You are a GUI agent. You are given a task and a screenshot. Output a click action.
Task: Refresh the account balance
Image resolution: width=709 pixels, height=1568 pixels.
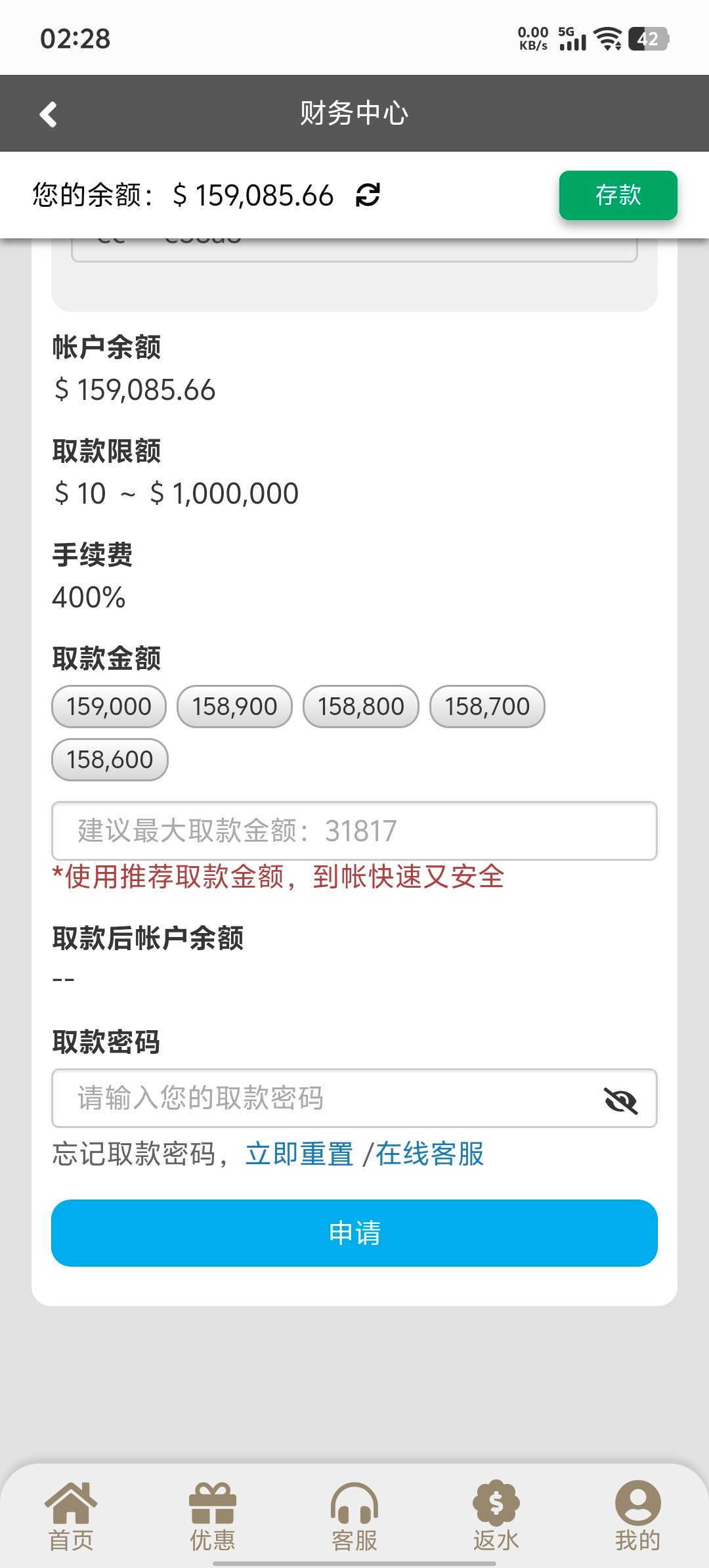(368, 195)
